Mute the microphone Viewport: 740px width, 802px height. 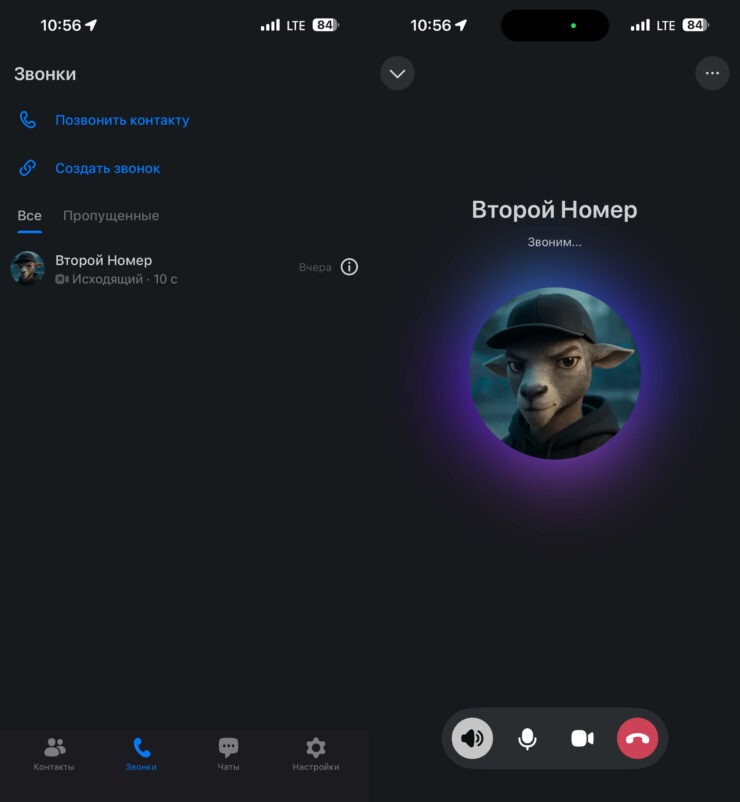[527, 738]
